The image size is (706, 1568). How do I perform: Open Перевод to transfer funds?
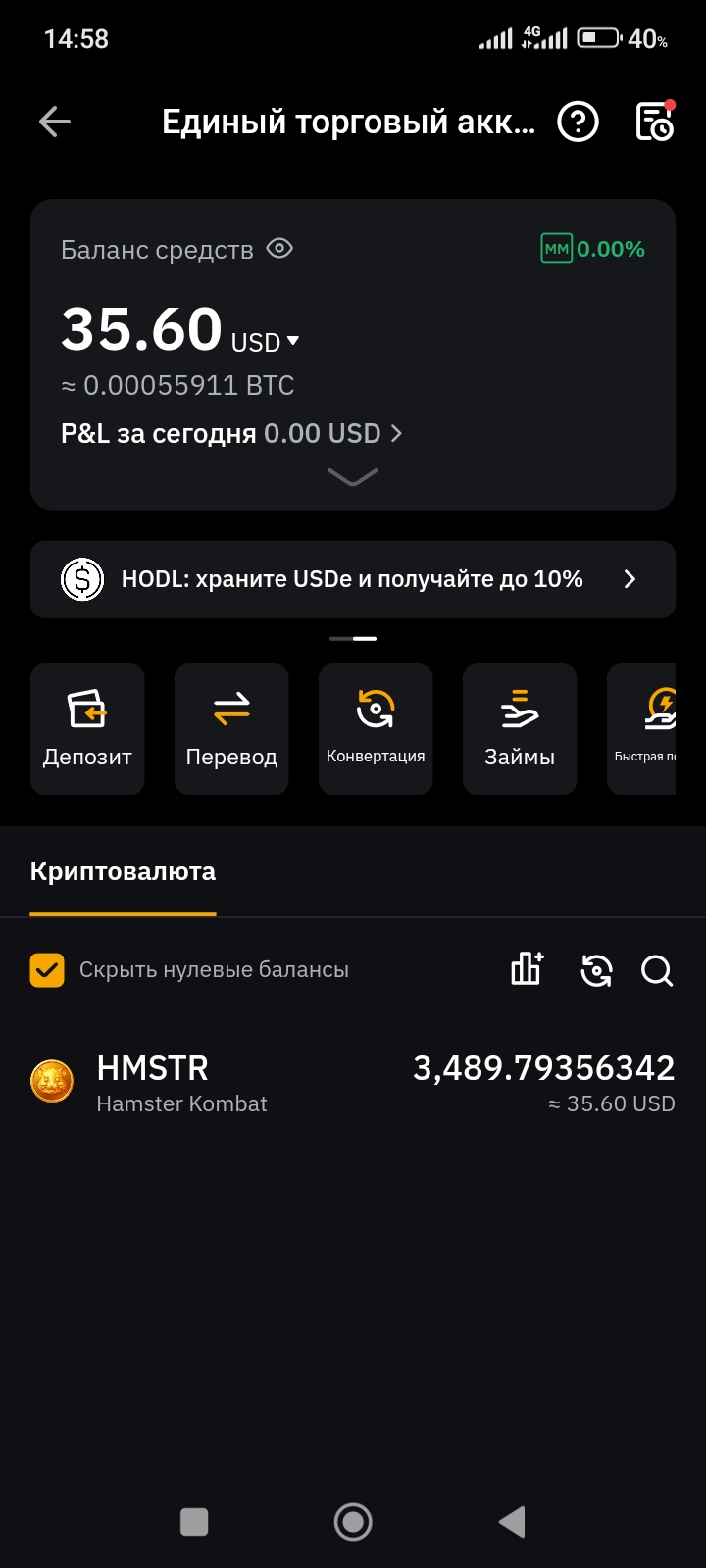(x=231, y=728)
